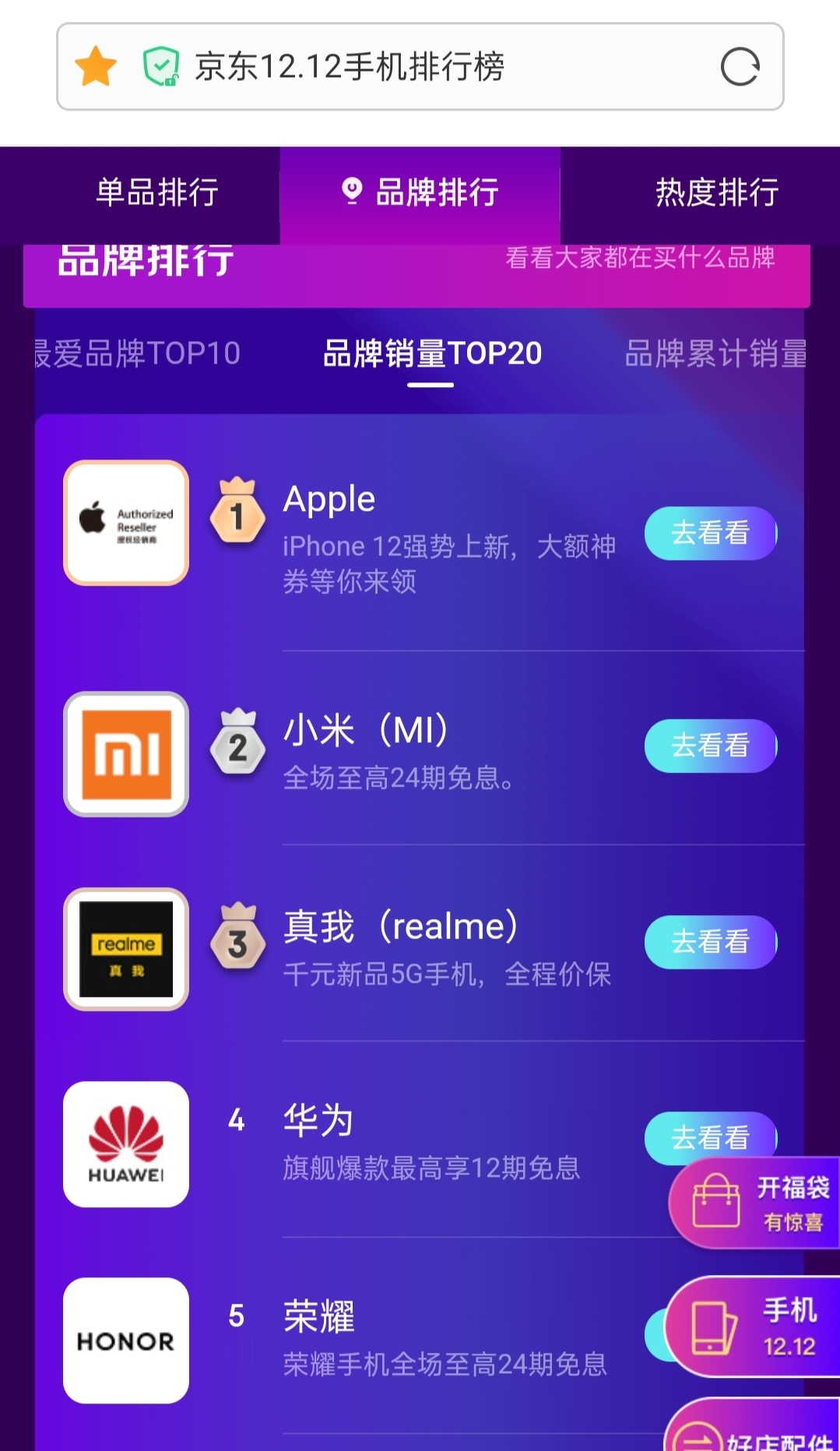Viewport: 840px width, 1451px height.
Task: Open the 手机 12.12 floating button
Action: coord(752,1326)
